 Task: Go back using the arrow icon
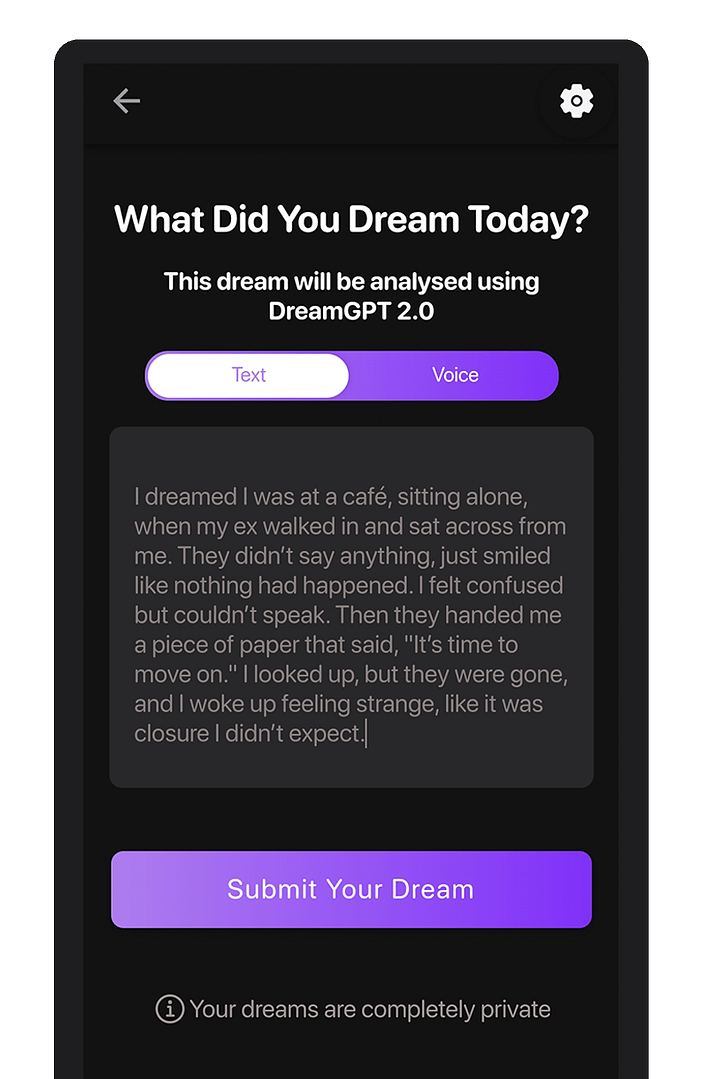[127, 100]
